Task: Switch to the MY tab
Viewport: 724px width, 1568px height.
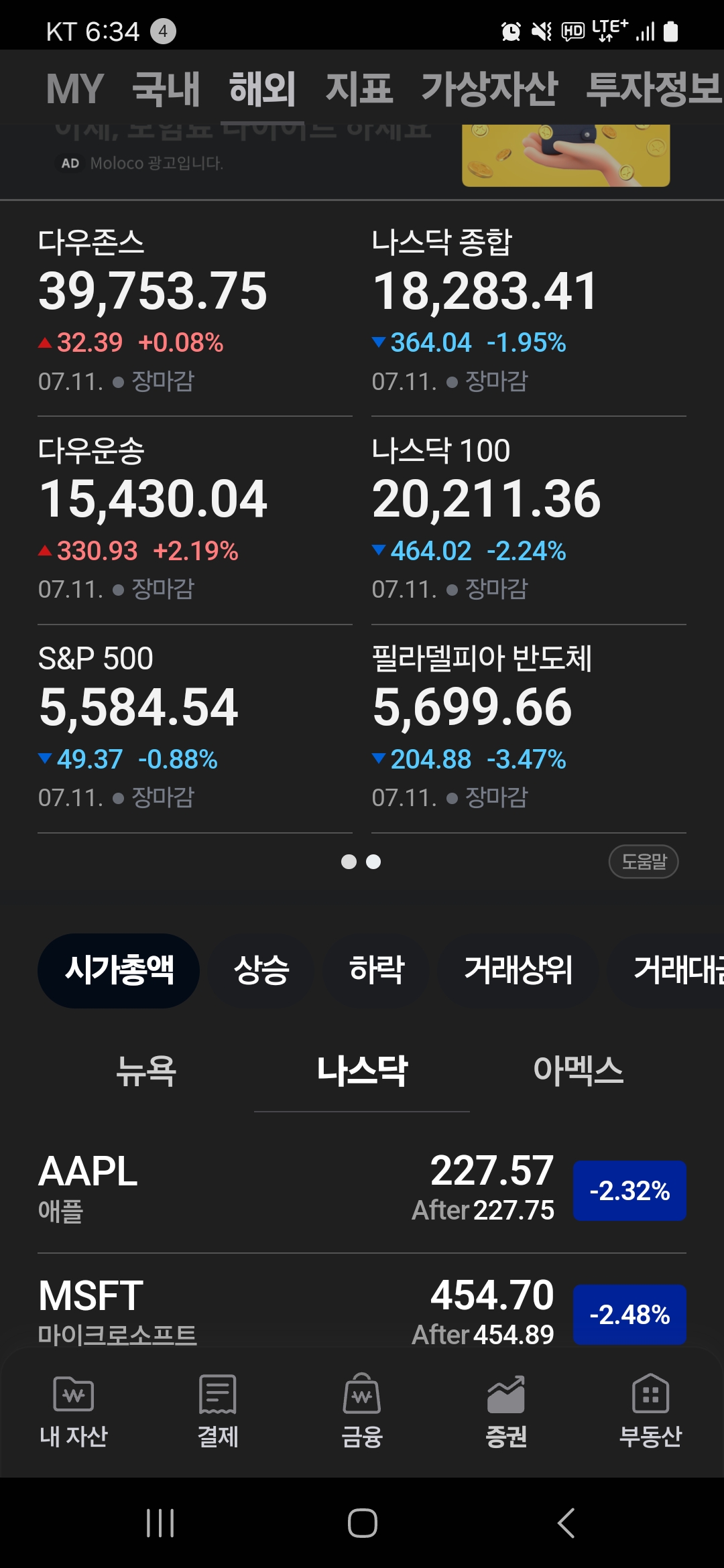Action: pyautogui.click(x=74, y=89)
